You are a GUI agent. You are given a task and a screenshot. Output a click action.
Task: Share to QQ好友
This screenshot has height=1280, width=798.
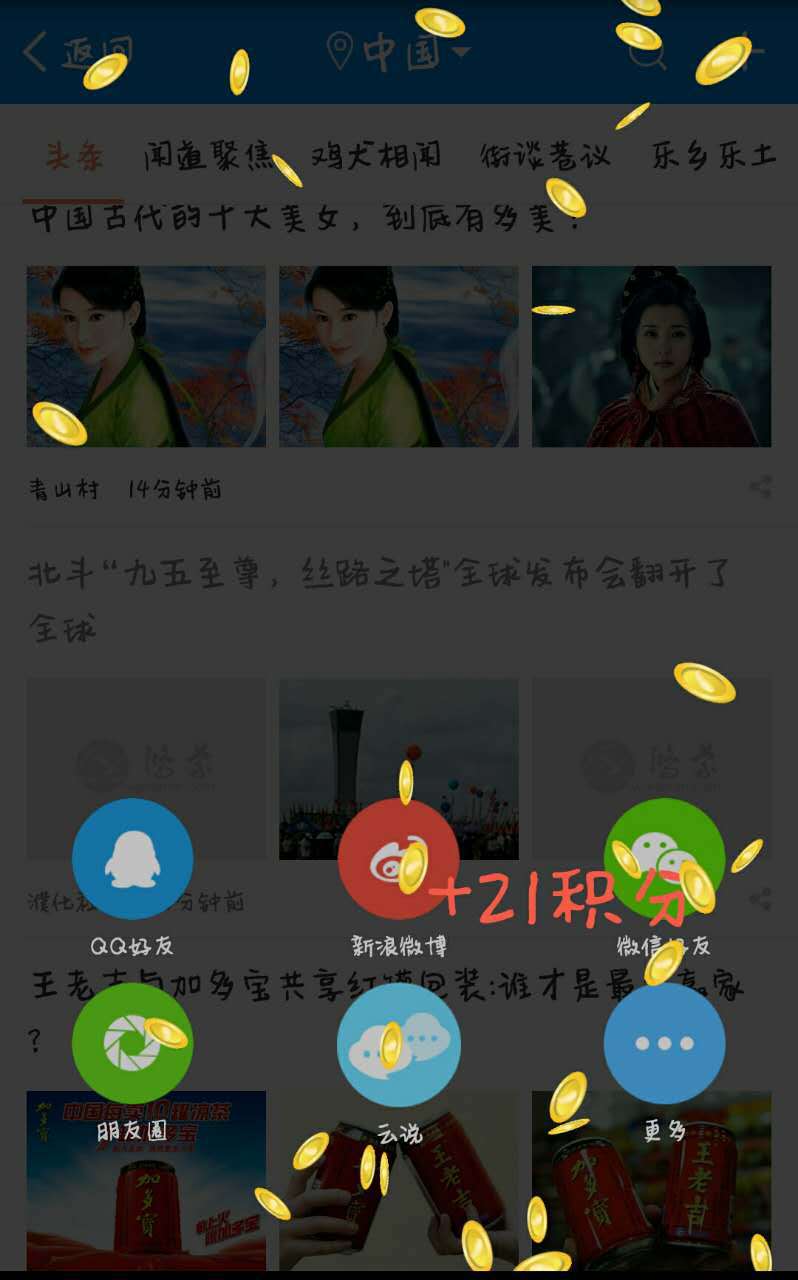(132, 859)
